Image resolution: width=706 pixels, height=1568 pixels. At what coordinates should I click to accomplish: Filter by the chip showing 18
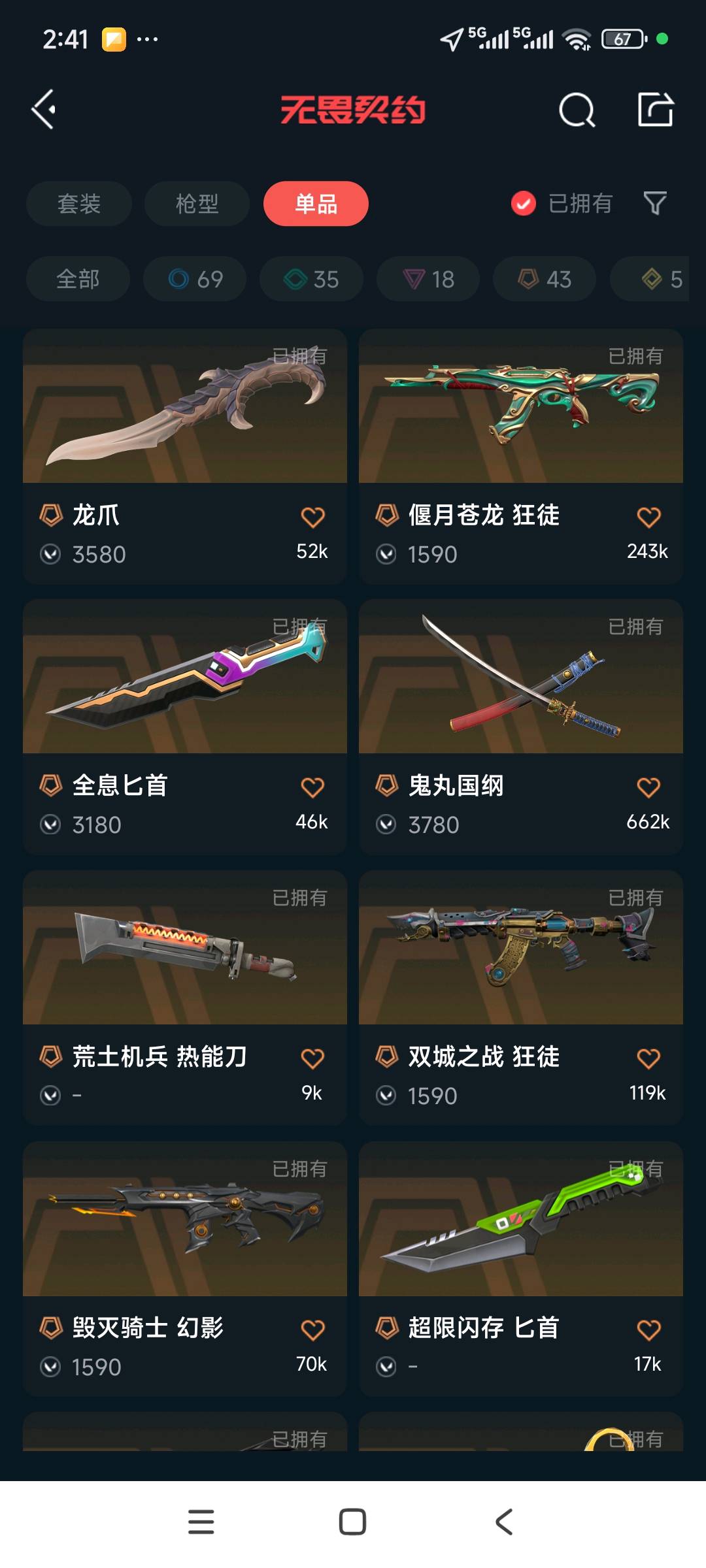[428, 279]
